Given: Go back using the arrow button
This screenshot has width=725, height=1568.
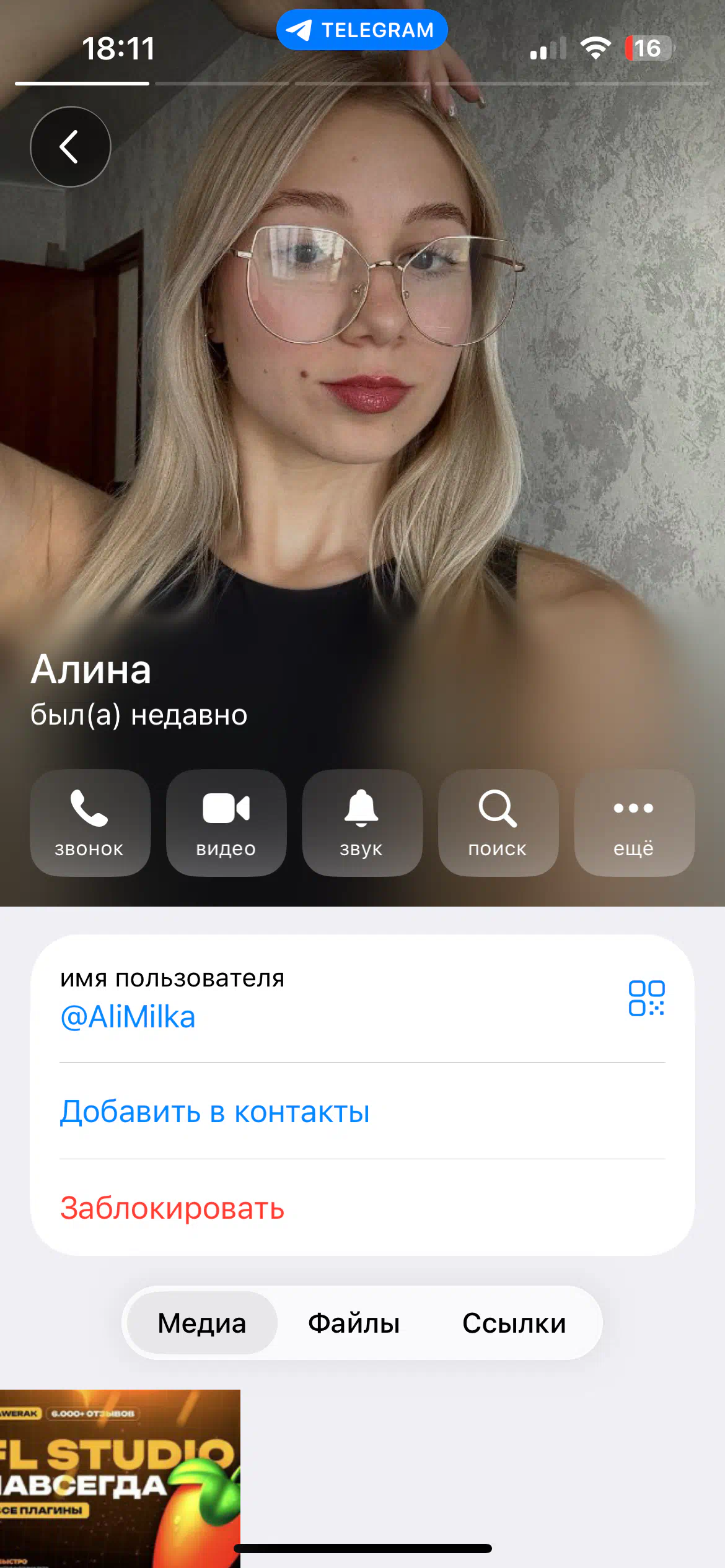Looking at the screenshot, I should point(70,147).
